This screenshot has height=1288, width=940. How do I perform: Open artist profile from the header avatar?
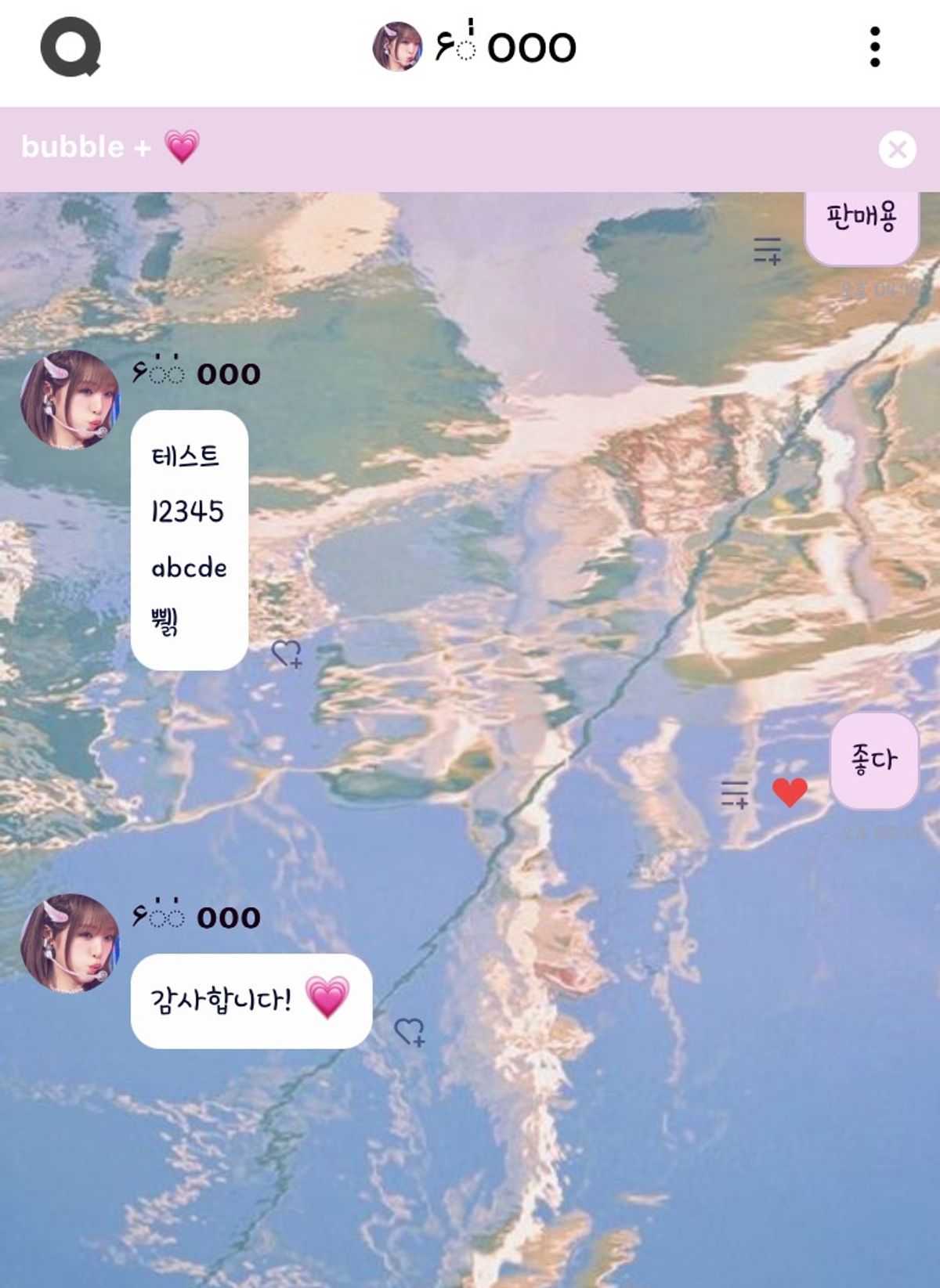coord(397,47)
